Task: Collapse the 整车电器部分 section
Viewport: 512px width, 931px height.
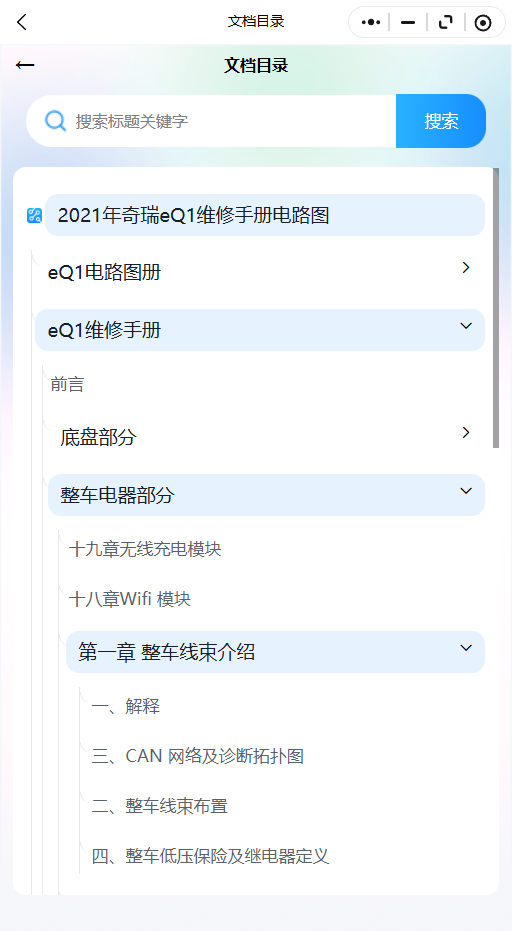Action: pyautogui.click(x=266, y=495)
